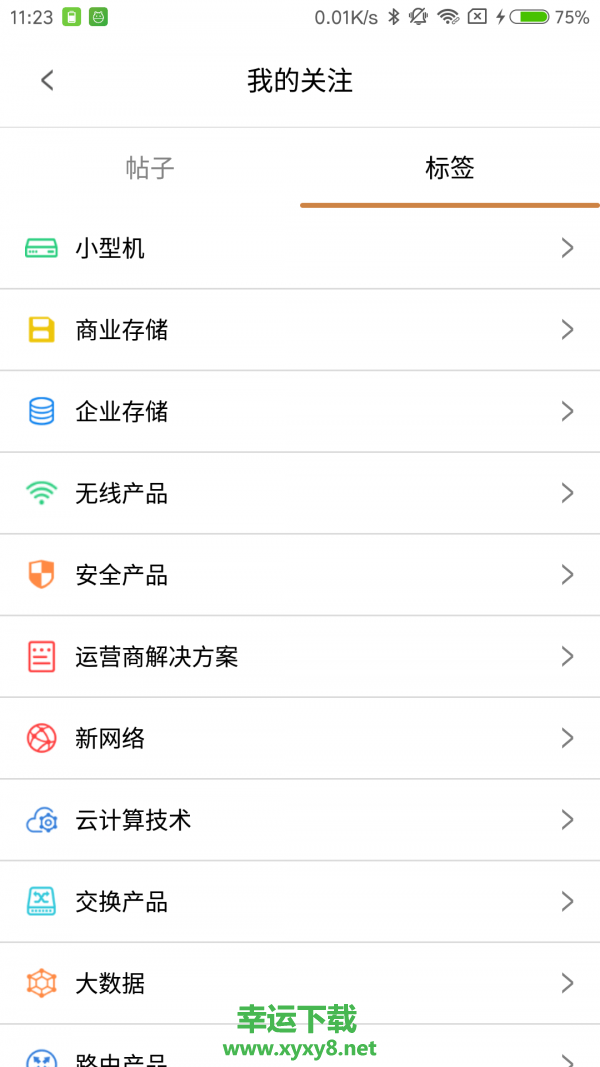600x1067 pixels.
Task: Select the 交换产品 row
Action: pyautogui.click(x=300, y=902)
